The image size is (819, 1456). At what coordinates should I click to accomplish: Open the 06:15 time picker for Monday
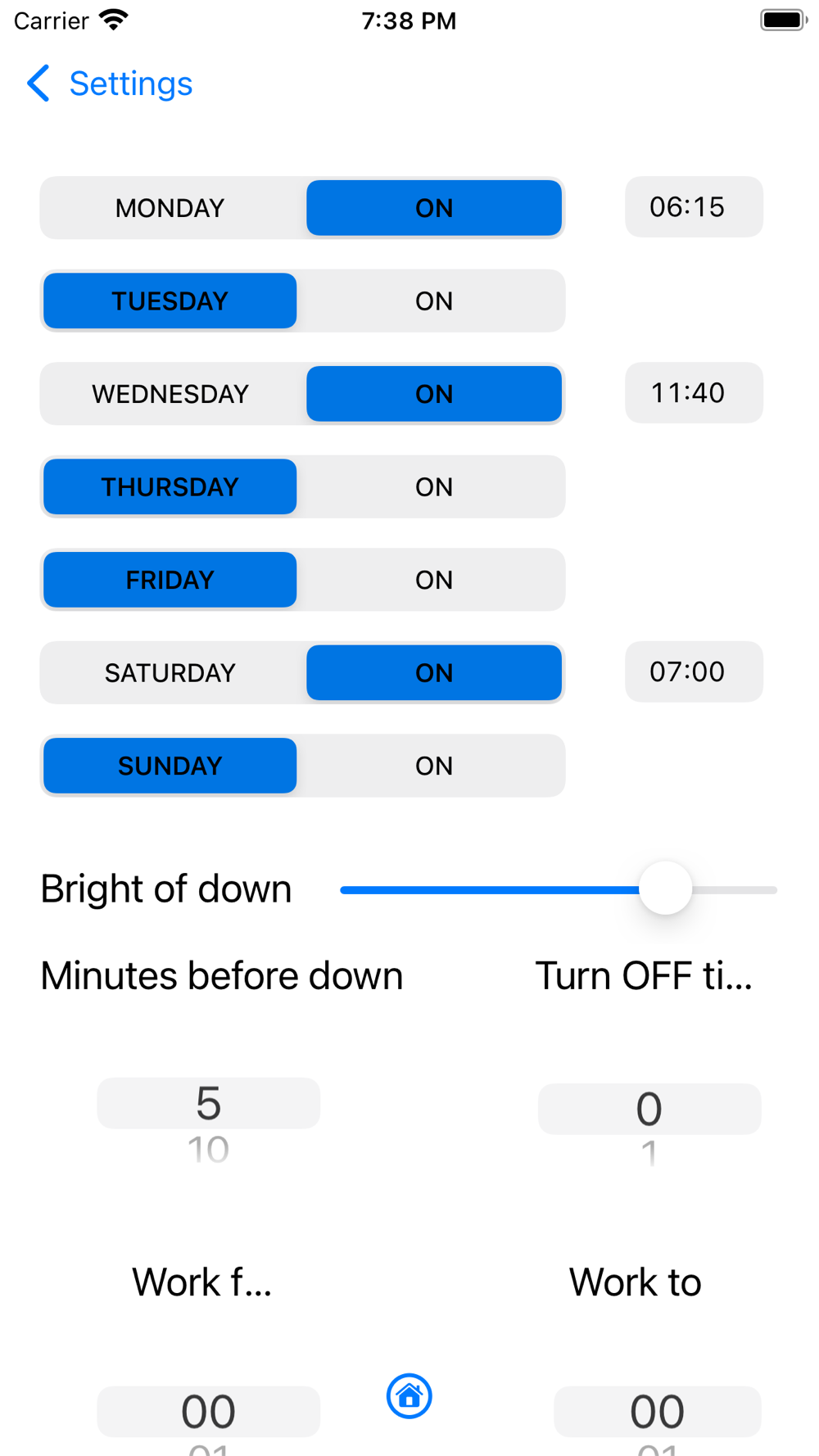693,207
